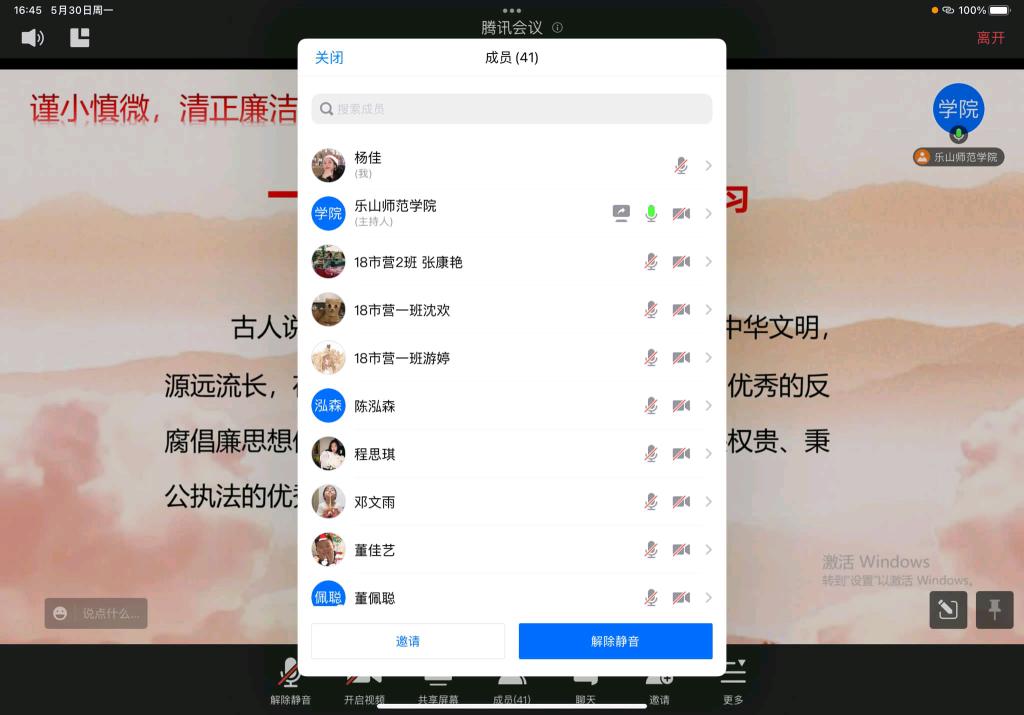Tap the blue 解除静音 button

[x=615, y=641]
